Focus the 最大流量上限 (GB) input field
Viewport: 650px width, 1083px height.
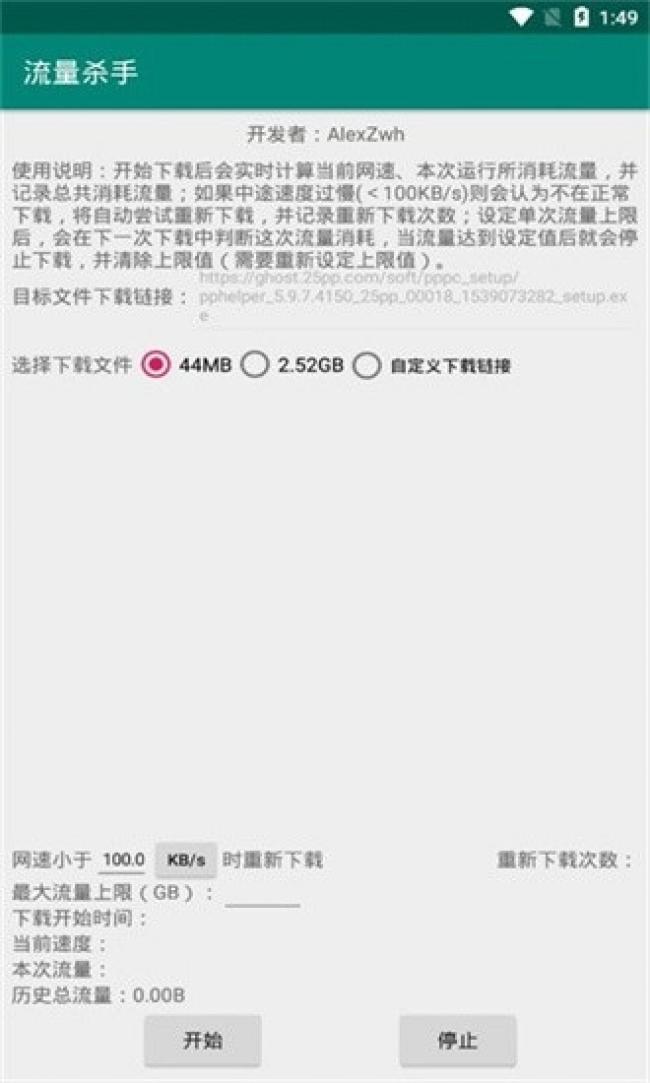click(x=262, y=893)
